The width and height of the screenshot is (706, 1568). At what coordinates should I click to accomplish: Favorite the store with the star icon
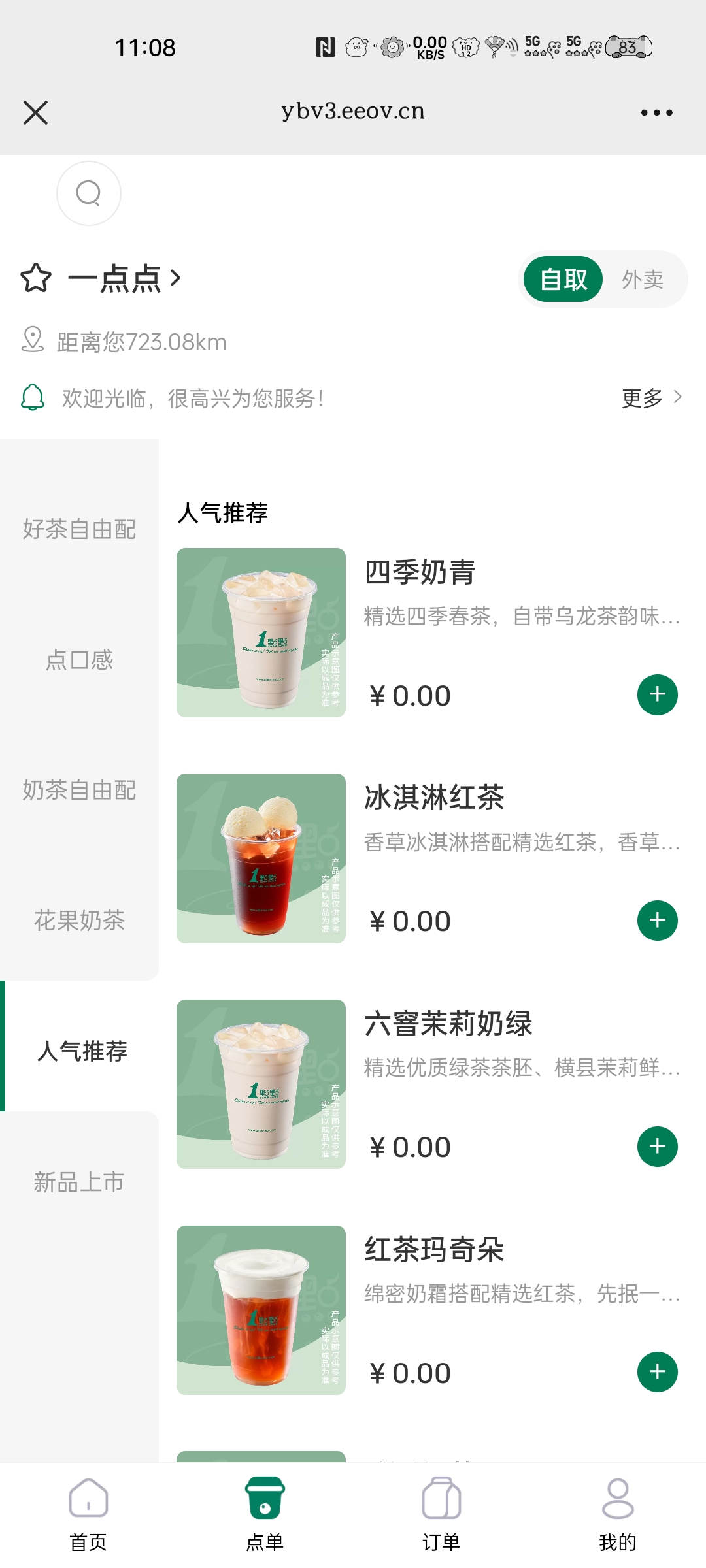point(36,279)
